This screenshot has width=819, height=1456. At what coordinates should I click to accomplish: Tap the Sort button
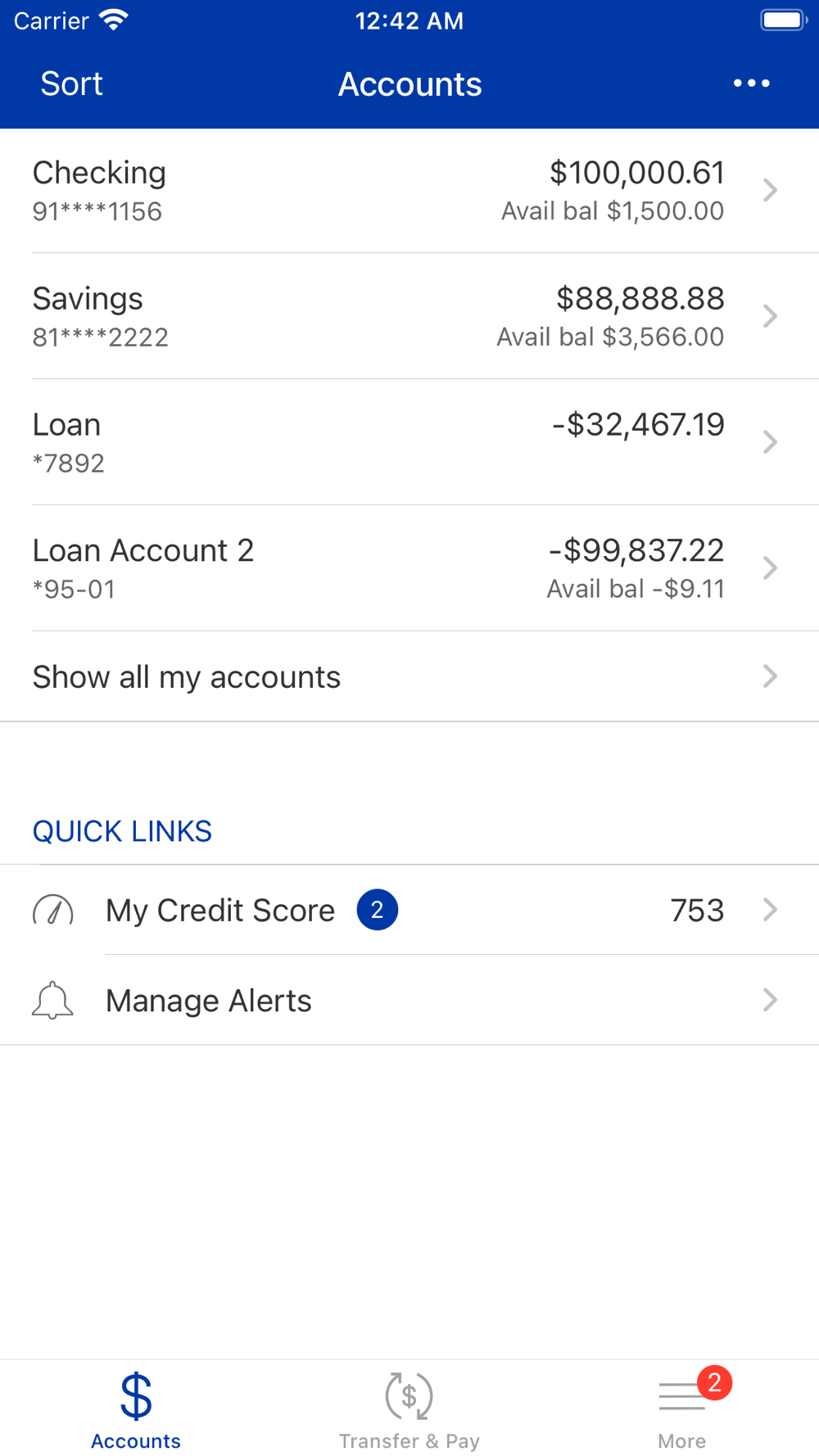[71, 84]
